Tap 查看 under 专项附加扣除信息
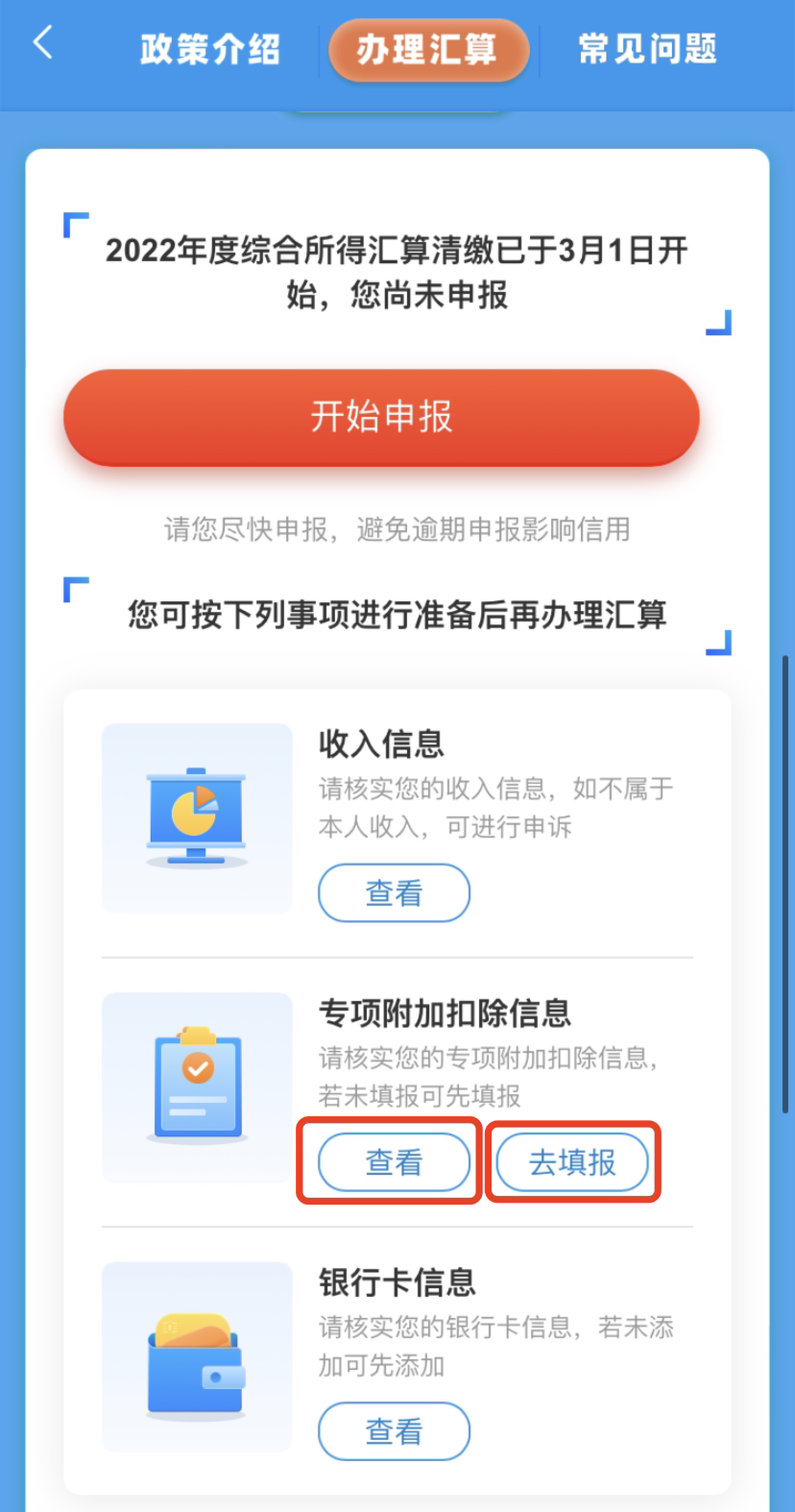Screen dimensions: 795x1512 click(395, 1162)
